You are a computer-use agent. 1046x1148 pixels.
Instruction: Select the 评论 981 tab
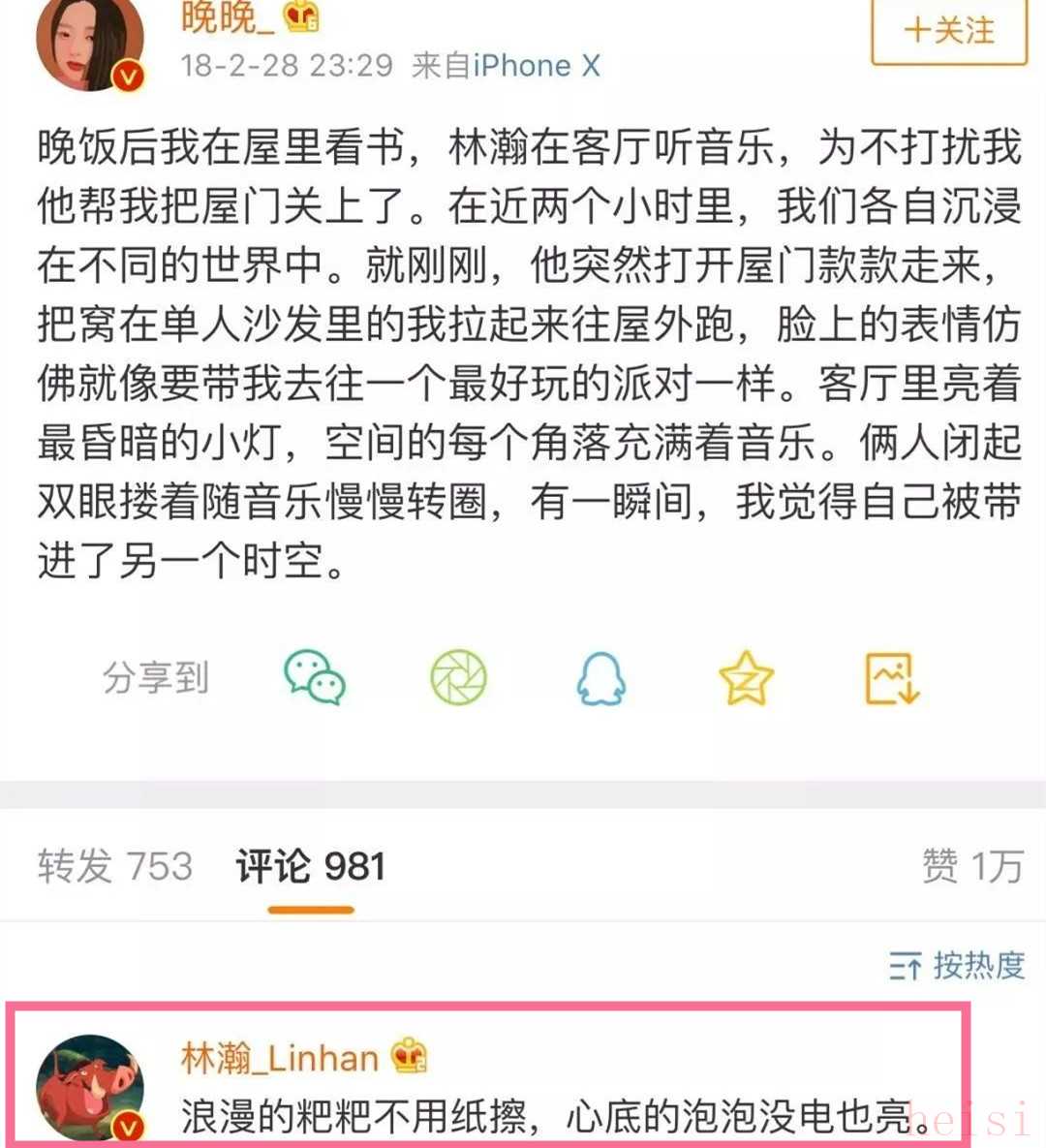(x=310, y=865)
